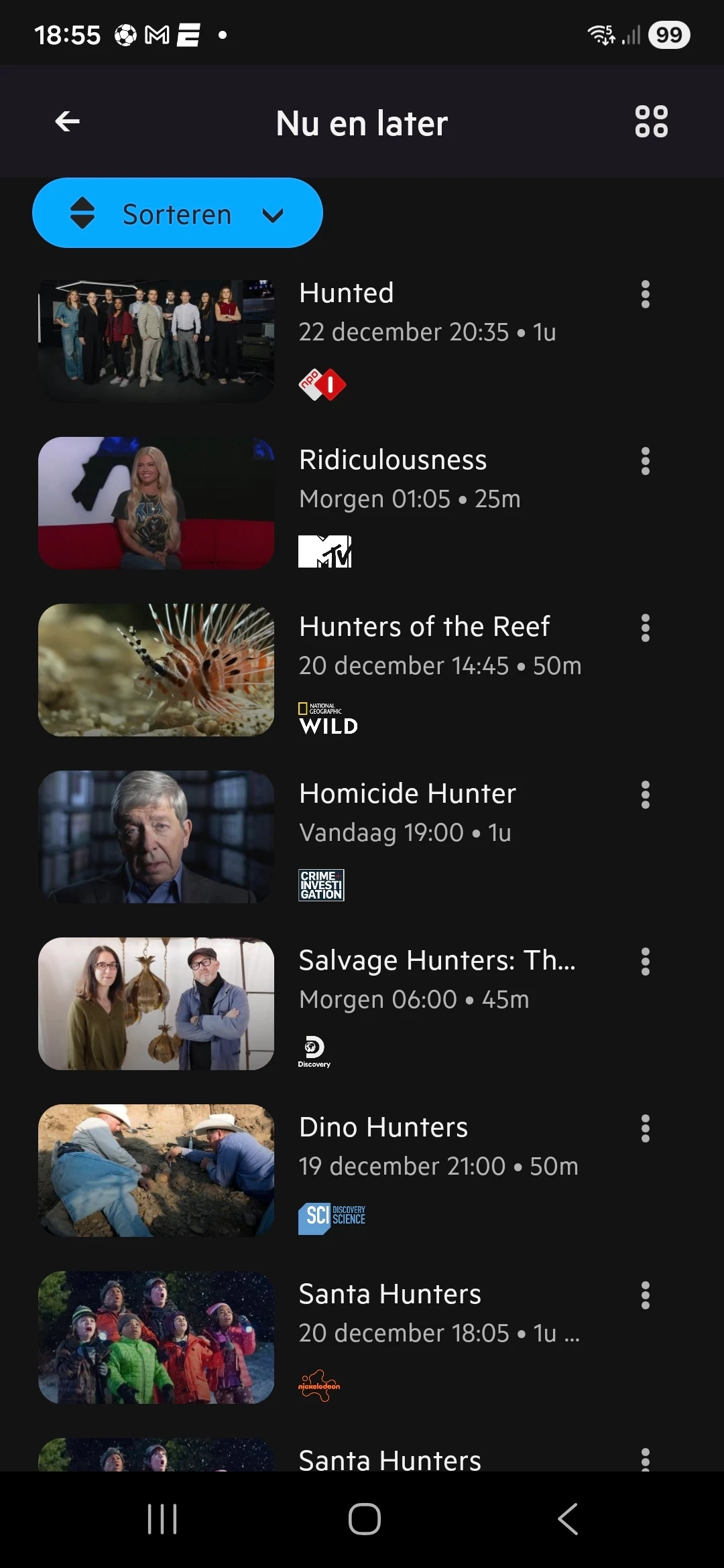
Task: Open the Dino Hunters overflow menu
Action: (645, 1128)
